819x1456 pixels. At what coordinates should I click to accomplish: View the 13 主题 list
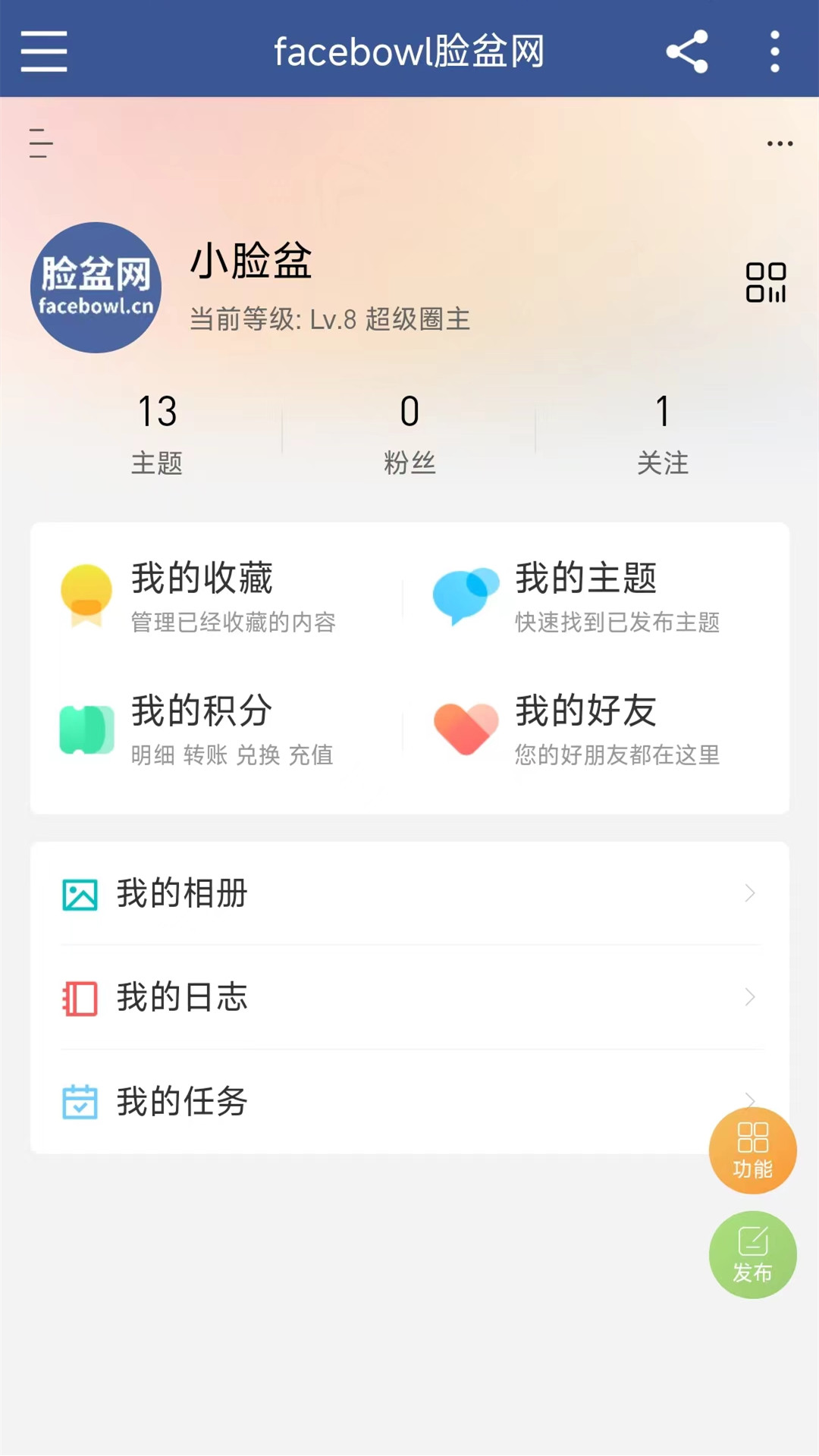(x=157, y=433)
